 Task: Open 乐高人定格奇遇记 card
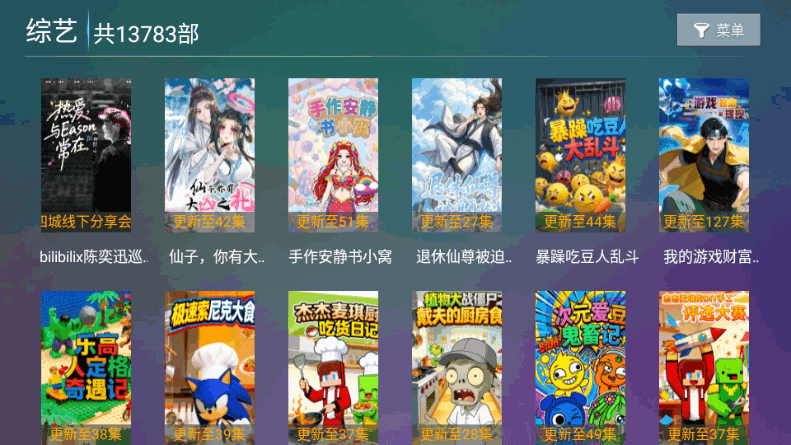(x=86, y=367)
